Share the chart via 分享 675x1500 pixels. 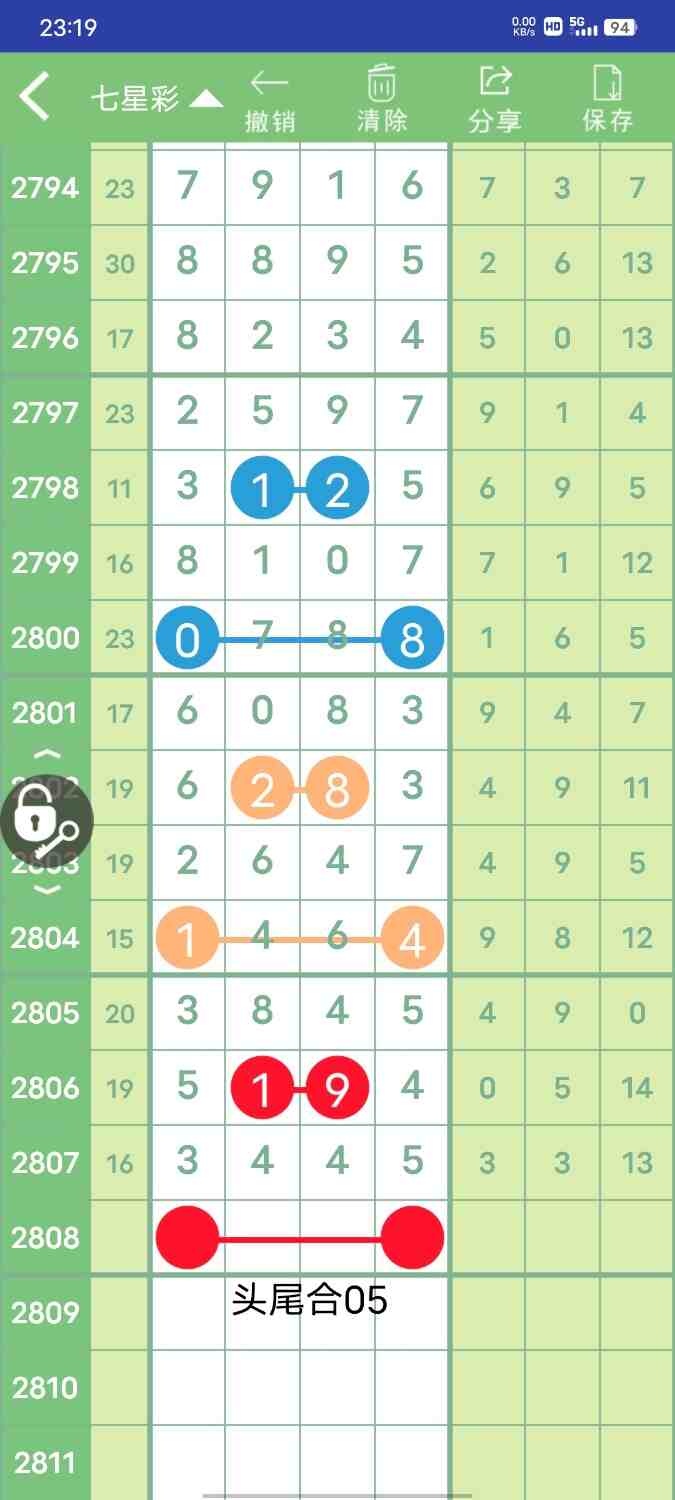pos(495,99)
